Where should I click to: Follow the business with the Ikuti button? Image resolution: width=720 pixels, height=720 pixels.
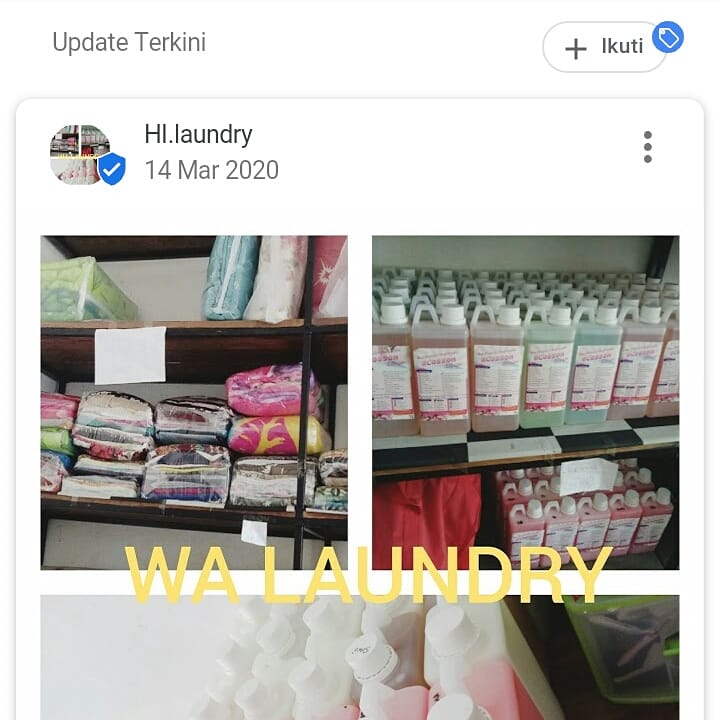coord(604,47)
